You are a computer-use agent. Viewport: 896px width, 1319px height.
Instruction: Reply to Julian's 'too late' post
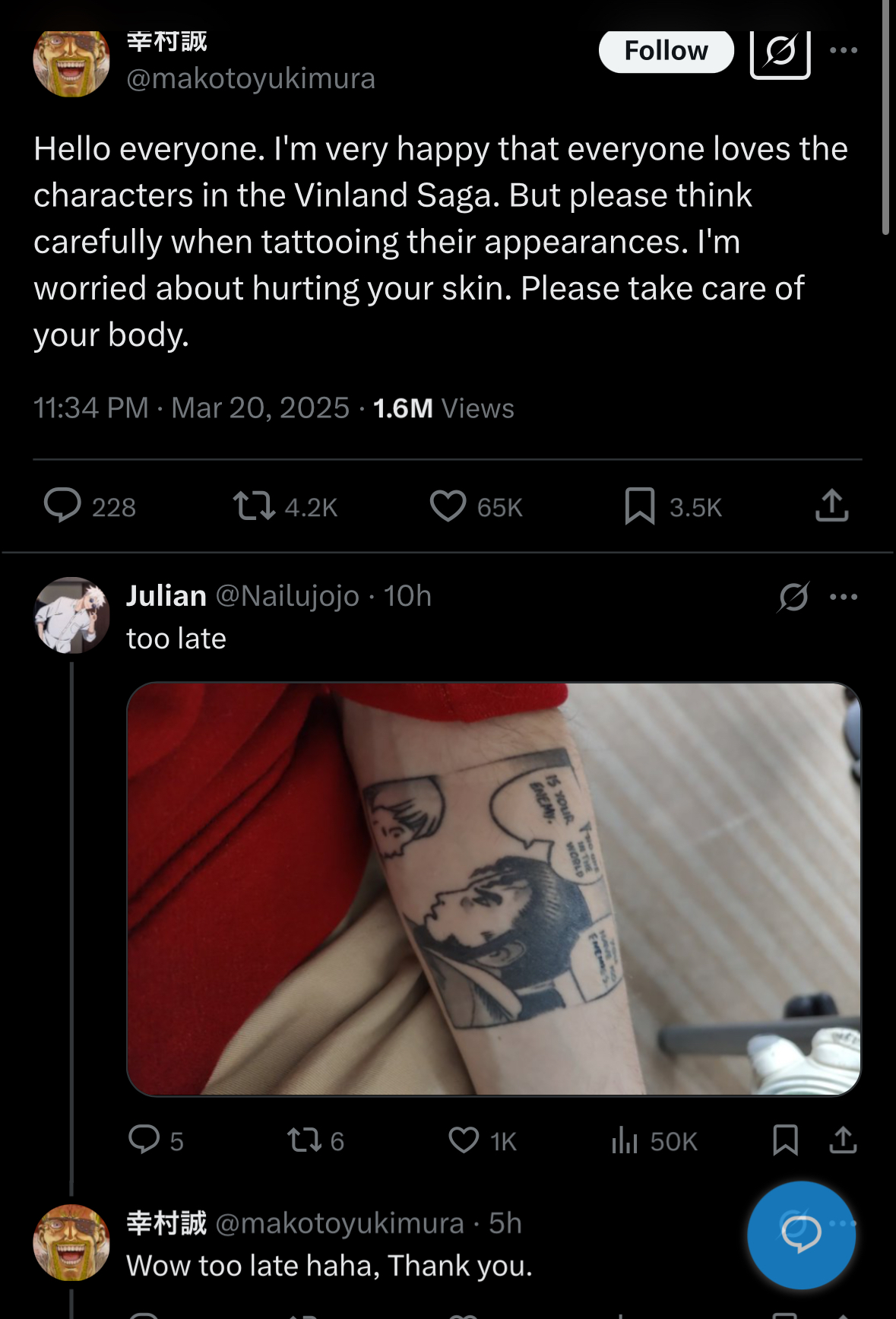coord(144,1140)
